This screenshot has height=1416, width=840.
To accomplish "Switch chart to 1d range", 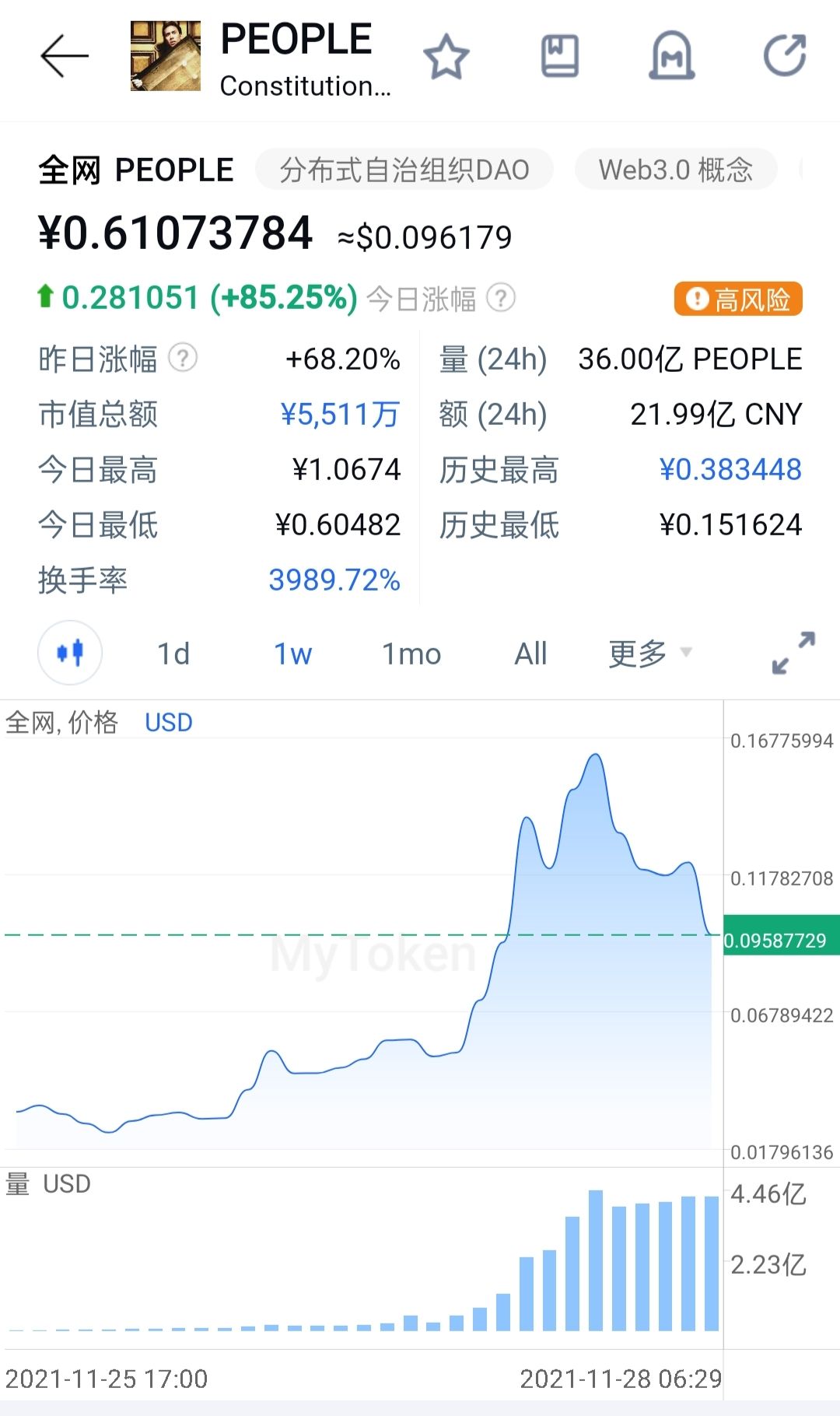I will tap(173, 654).
